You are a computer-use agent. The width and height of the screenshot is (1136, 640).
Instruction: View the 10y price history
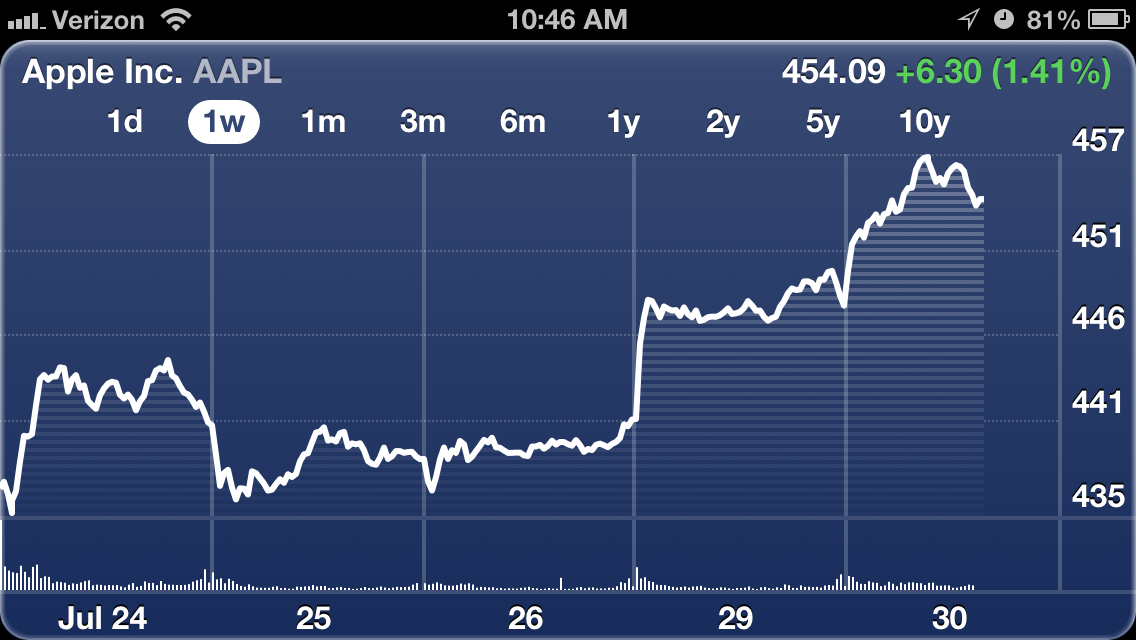[924, 122]
